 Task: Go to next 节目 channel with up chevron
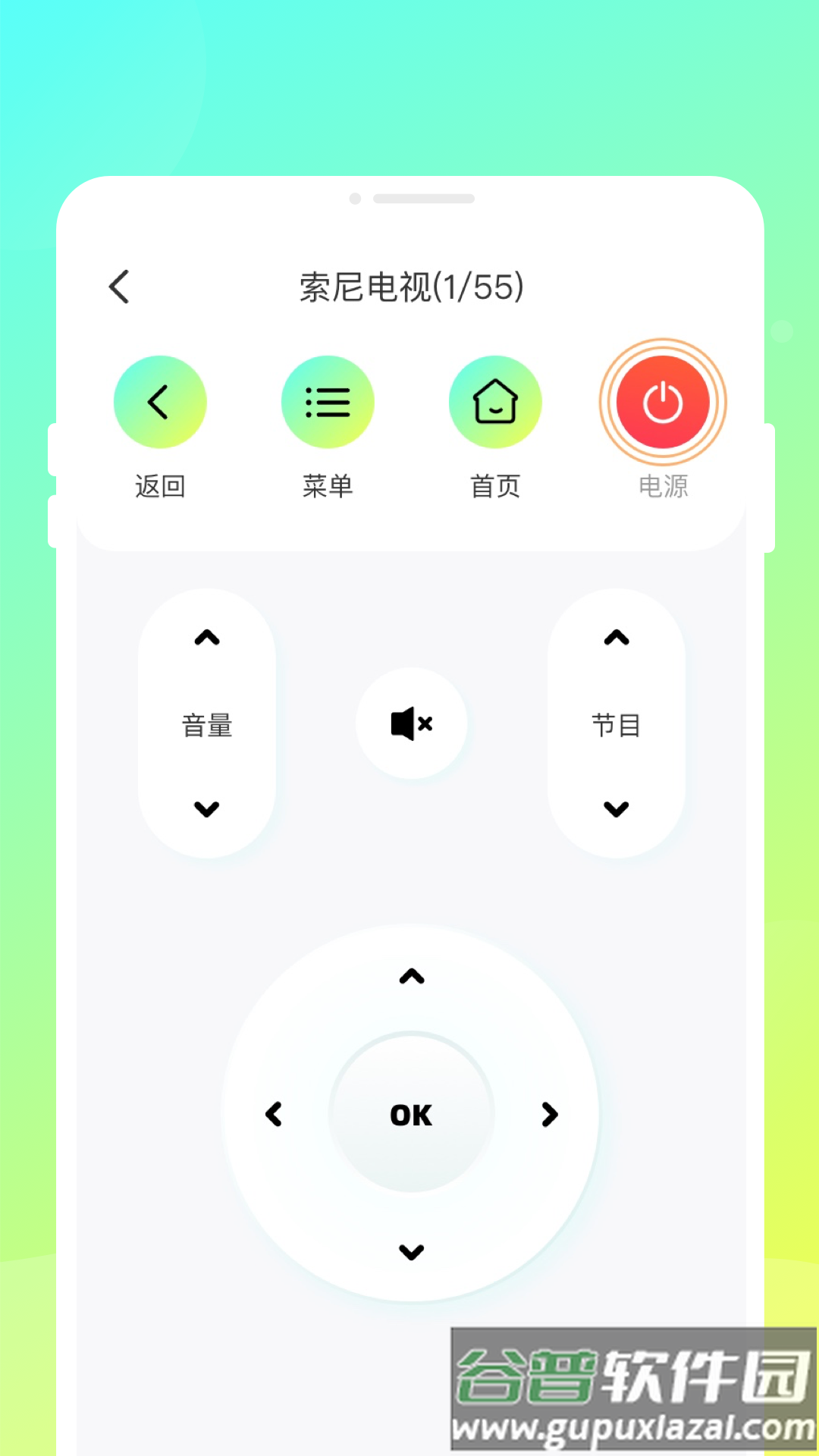(x=615, y=638)
